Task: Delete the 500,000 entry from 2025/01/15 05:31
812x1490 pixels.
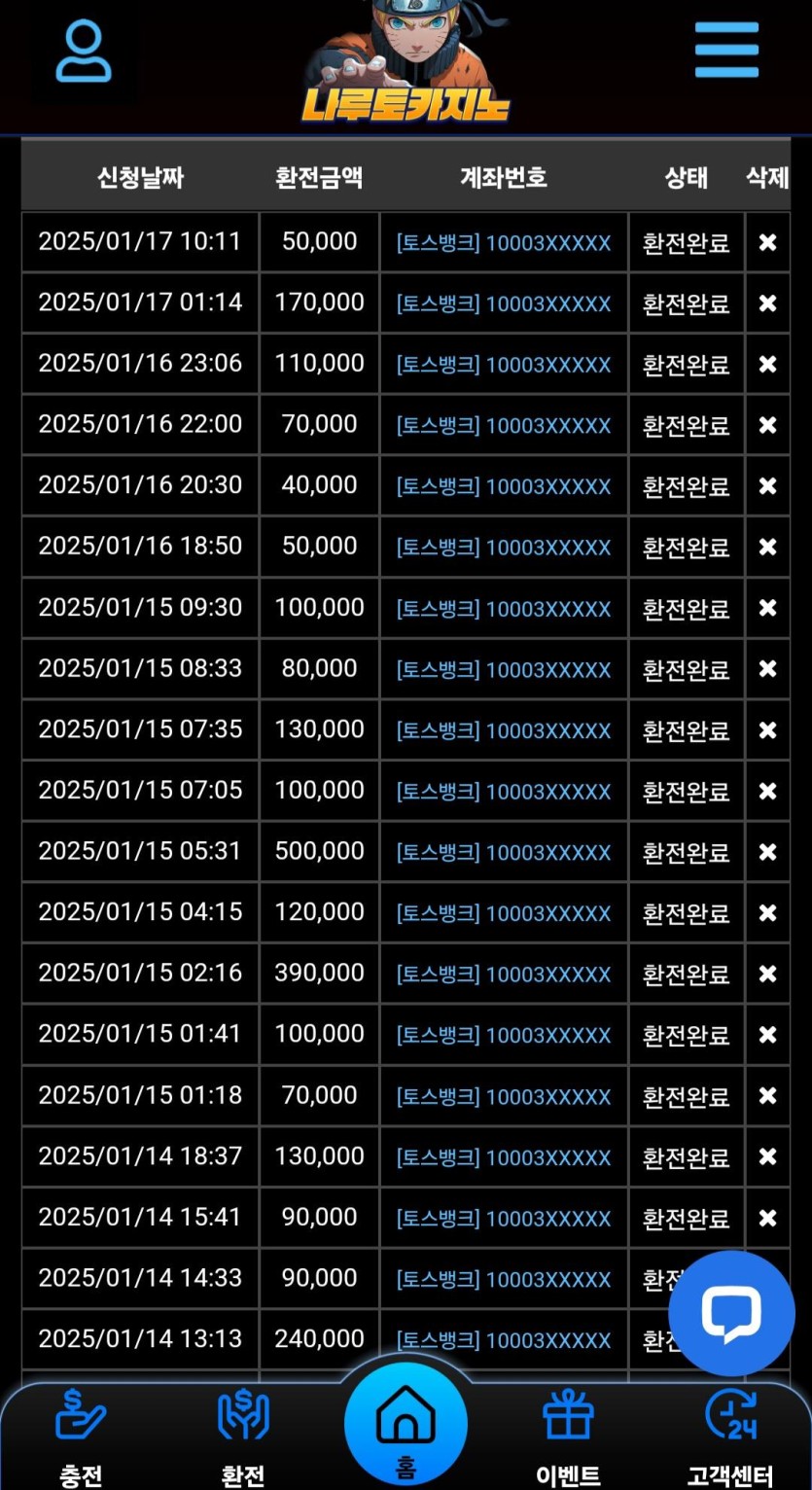Action: pos(767,851)
